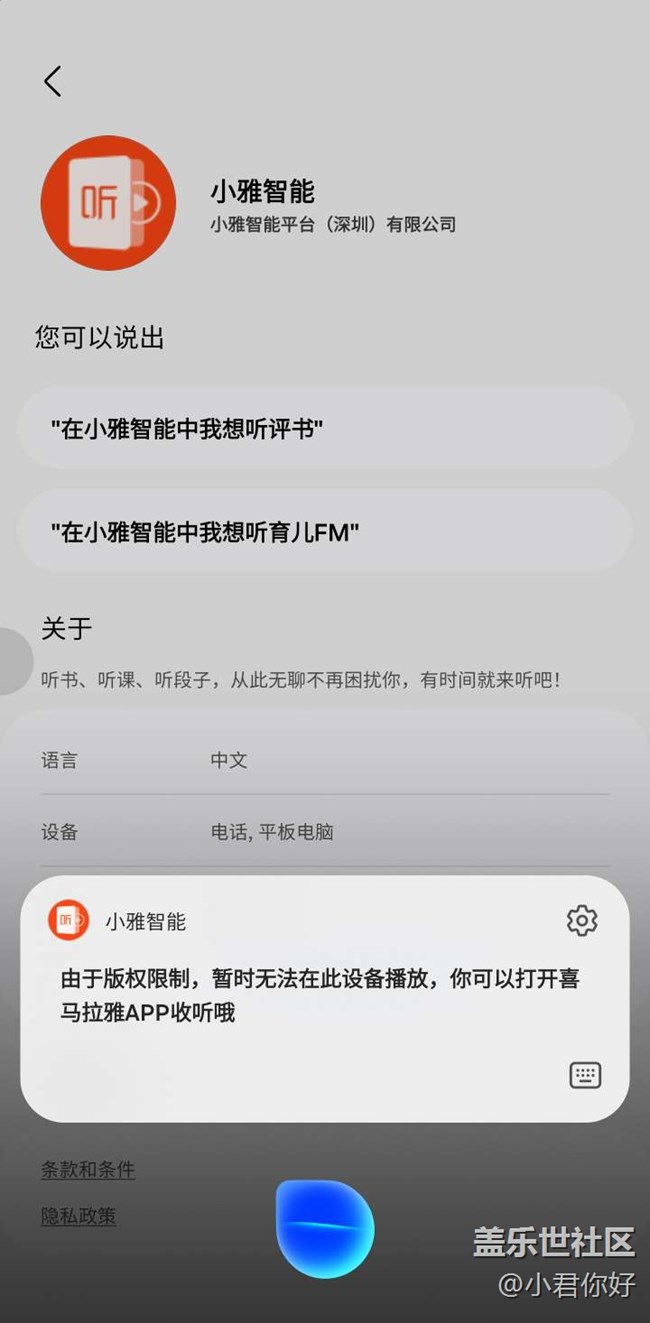Open the 隐私政策 link
Image resolution: width=650 pixels, height=1323 pixels.
tap(78, 1216)
